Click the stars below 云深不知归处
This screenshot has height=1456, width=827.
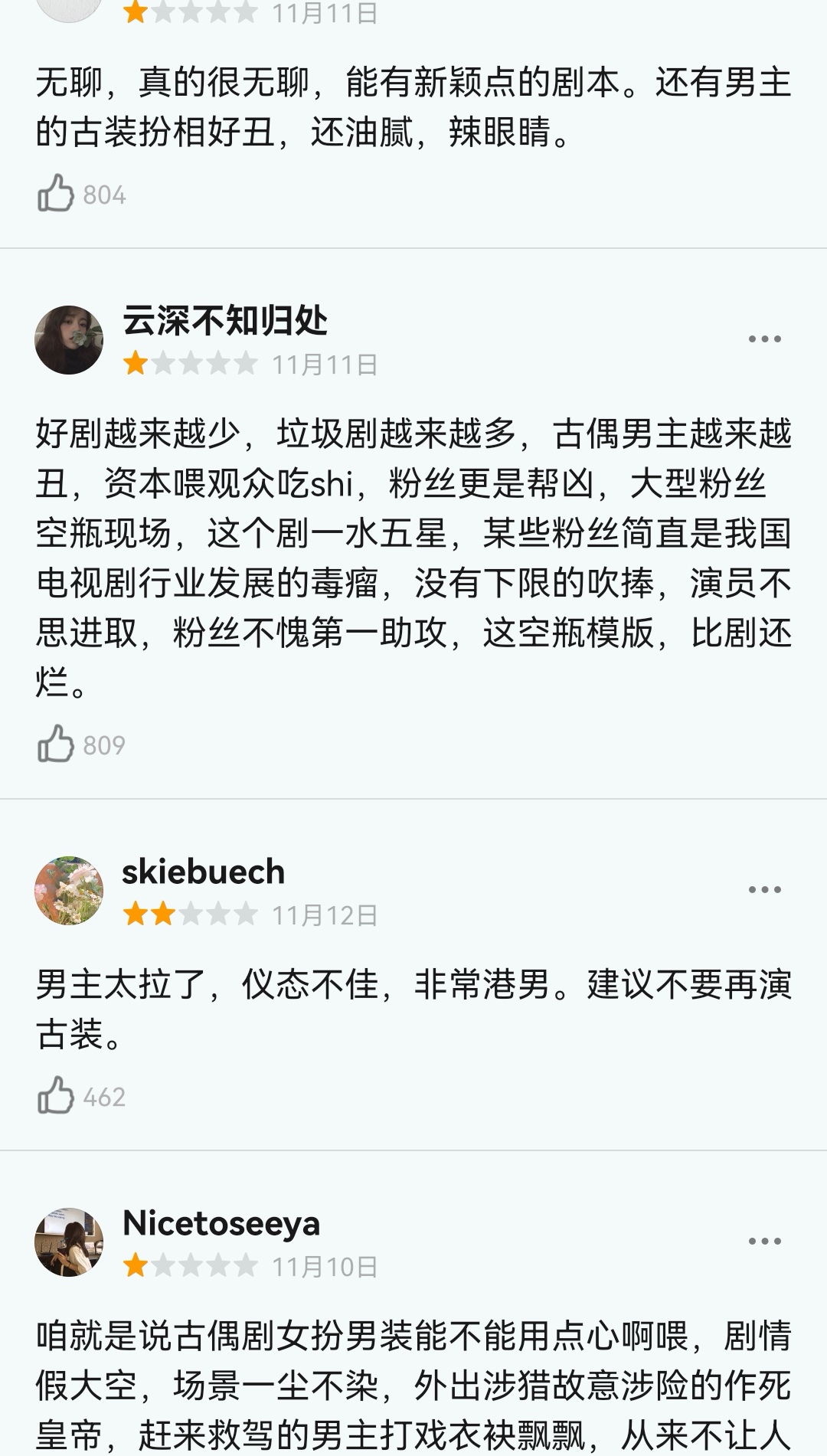click(188, 363)
